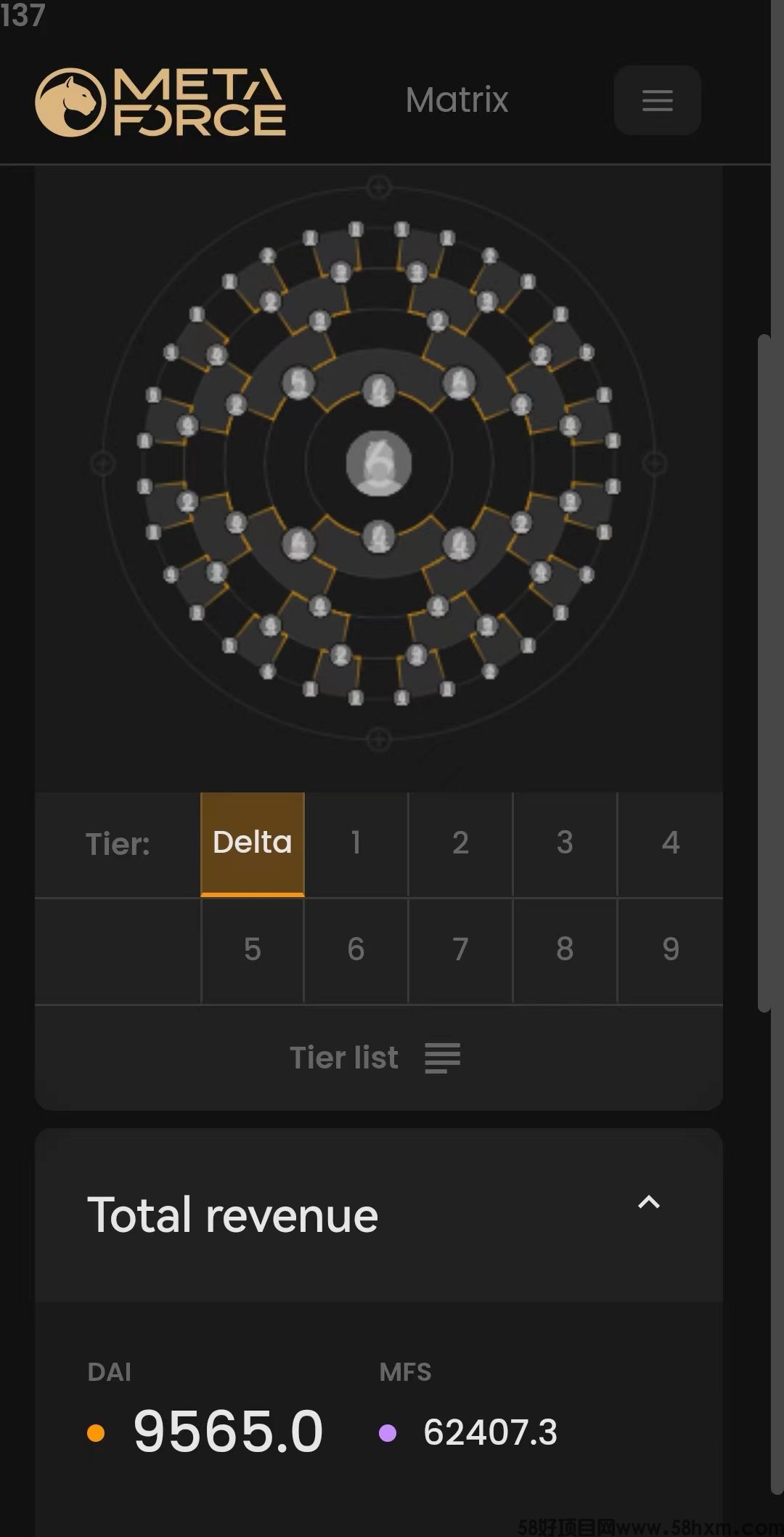Screen dimensions: 784x1537
Task: Choose tier 8
Action: pyautogui.click(x=565, y=950)
